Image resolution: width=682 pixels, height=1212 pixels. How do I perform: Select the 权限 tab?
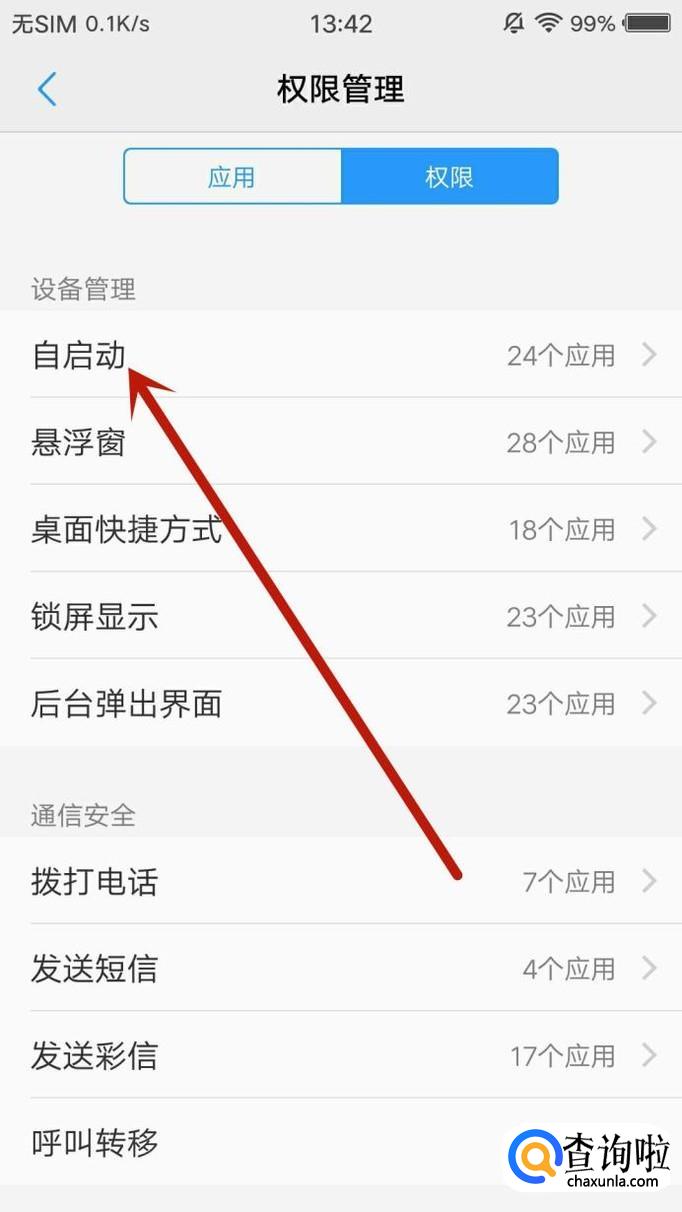click(x=449, y=177)
